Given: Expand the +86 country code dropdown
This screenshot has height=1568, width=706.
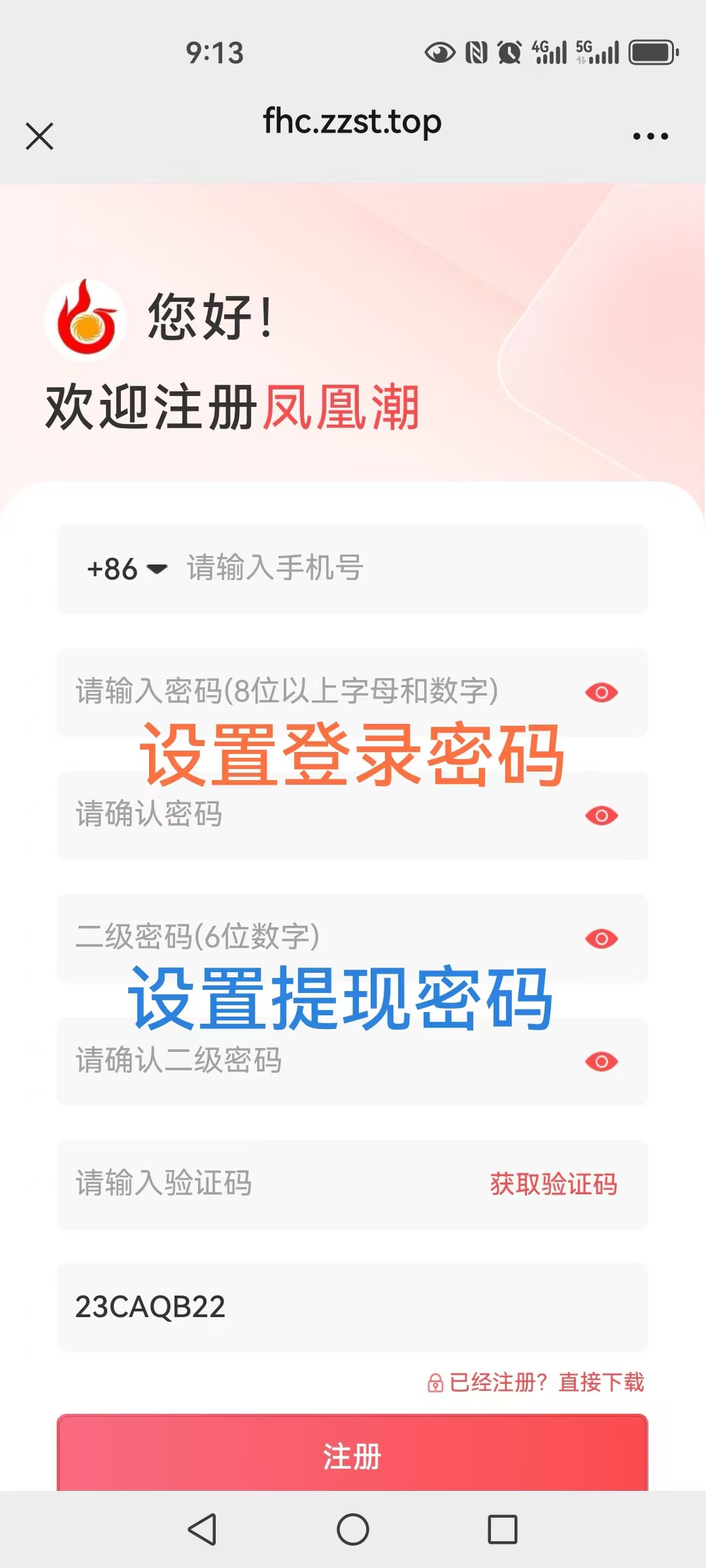Looking at the screenshot, I should click(127, 569).
